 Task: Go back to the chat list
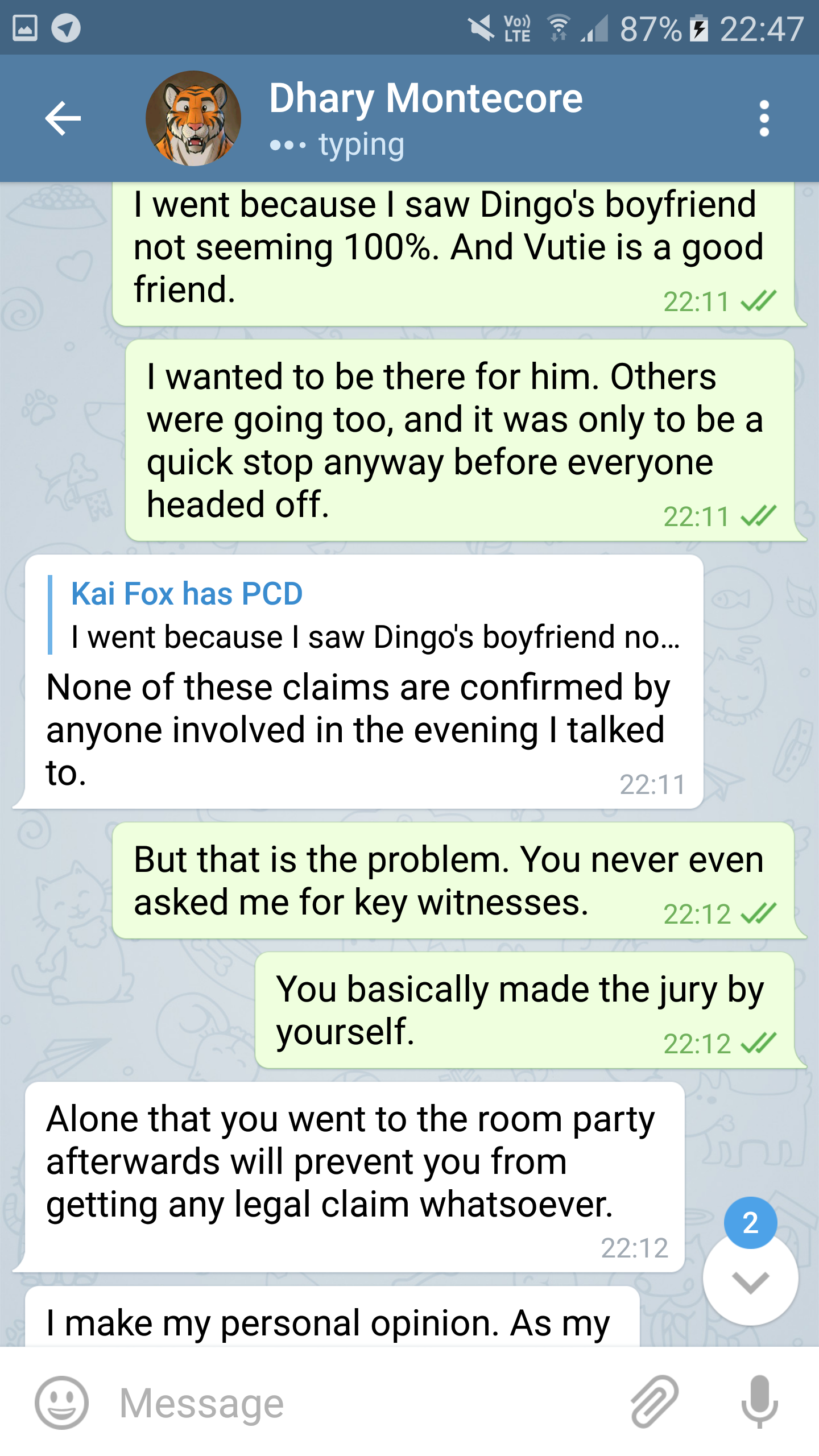point(63,118)
